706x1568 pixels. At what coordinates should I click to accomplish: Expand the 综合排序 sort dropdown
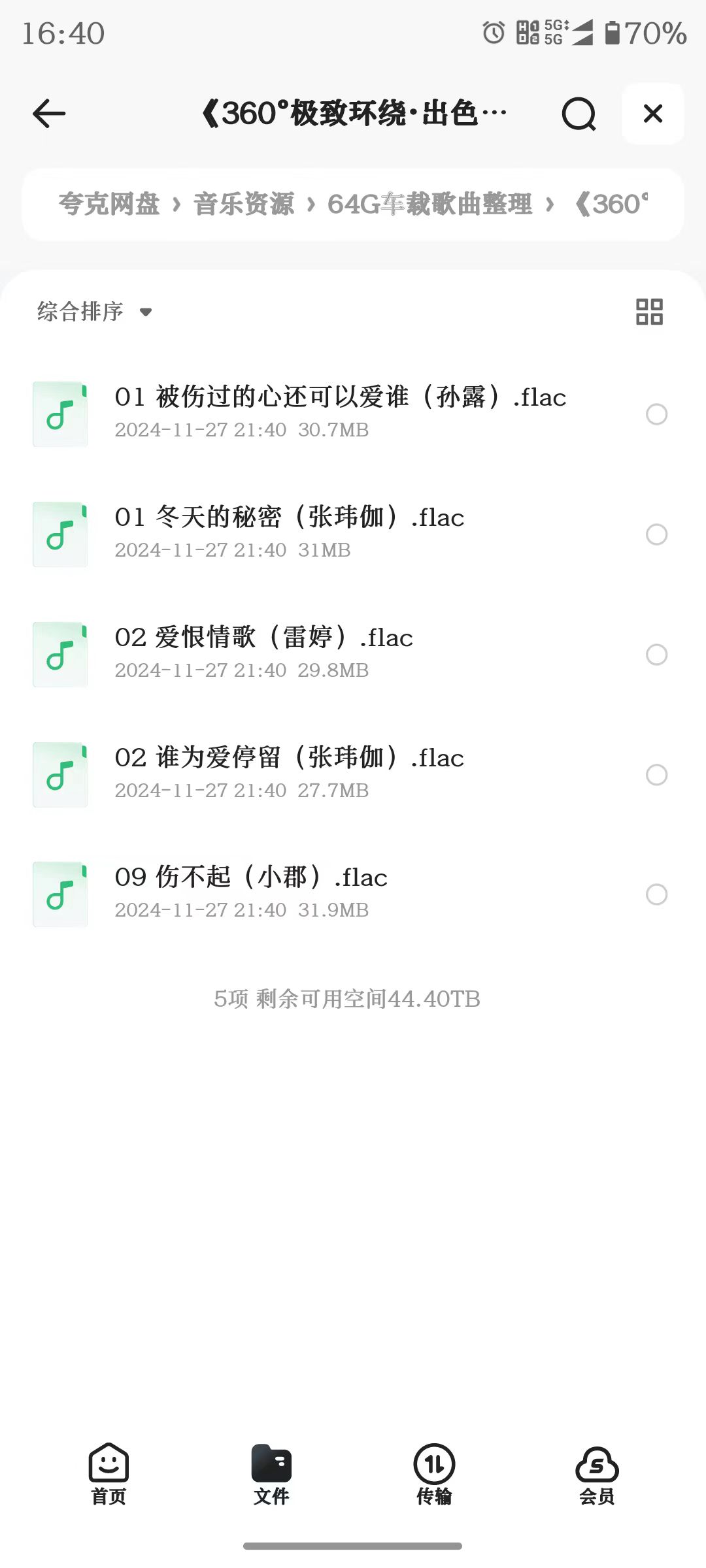(94, 312)
